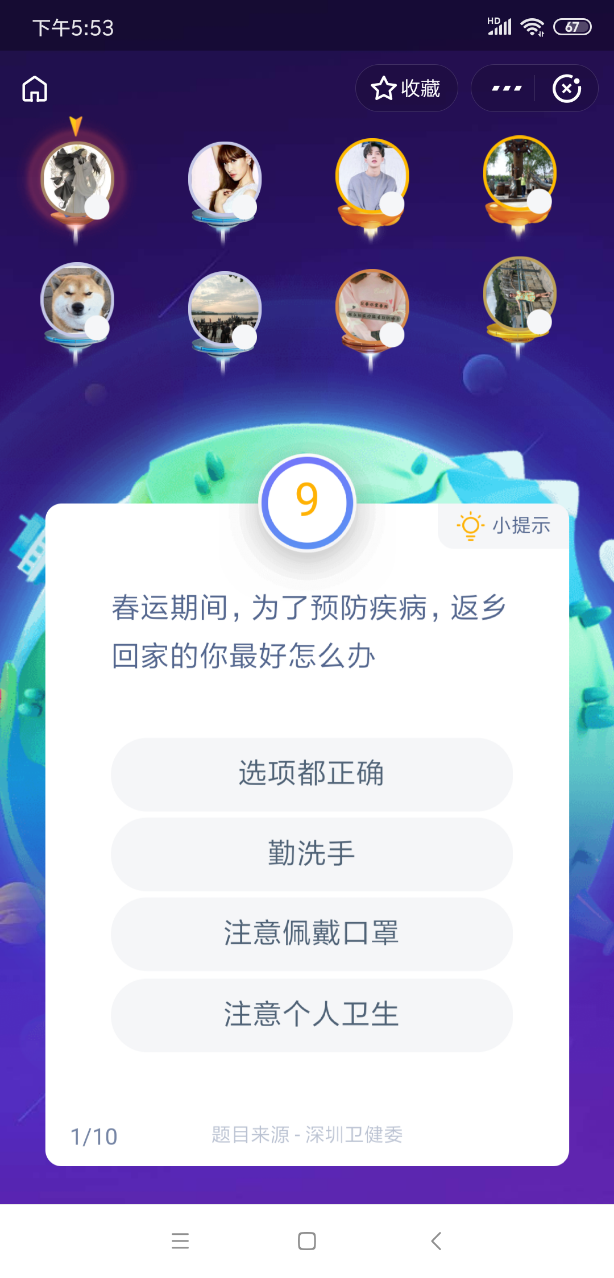
Task: Tap the 收藏 favorite button
Action: (x=406, y=89)
